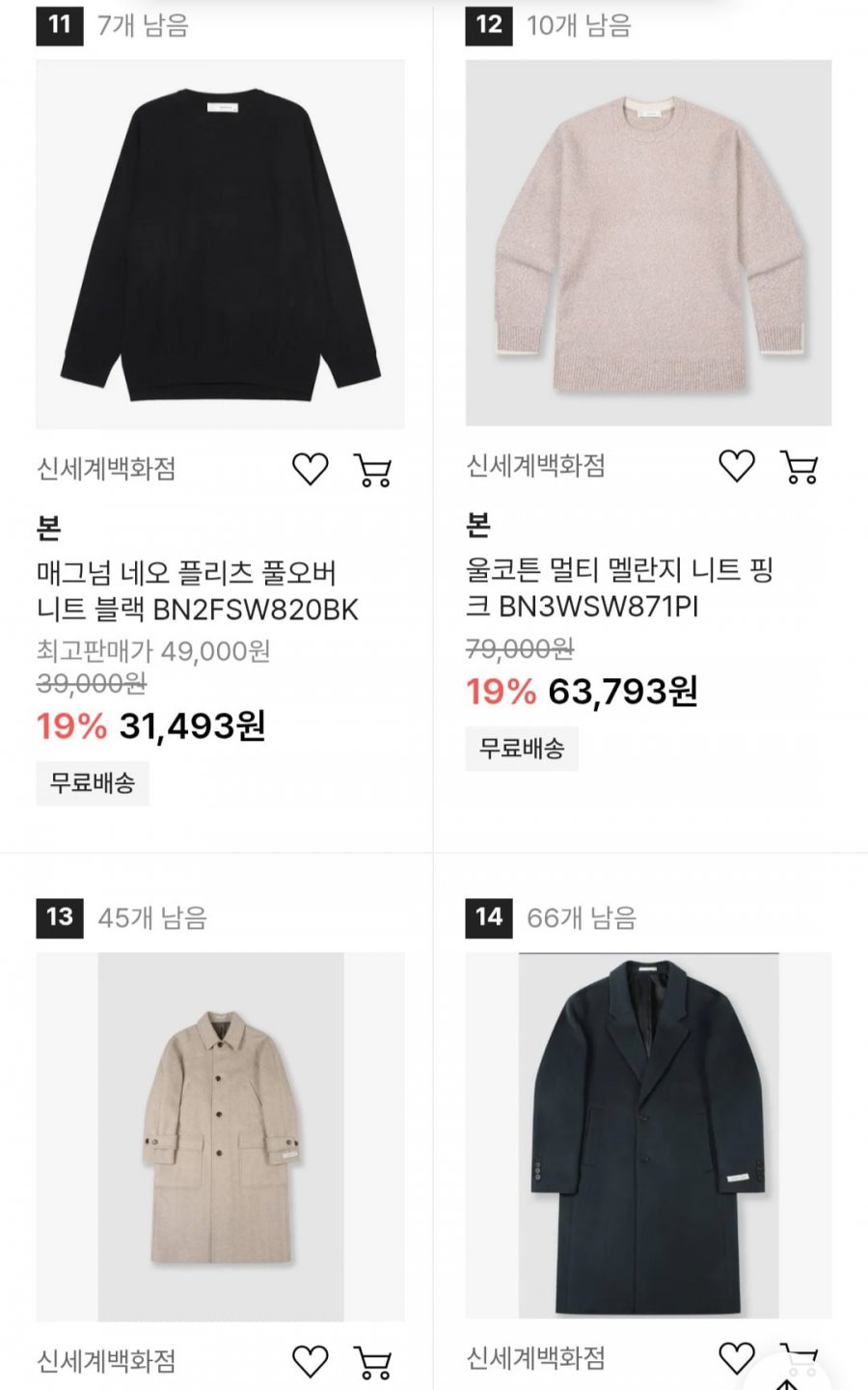This screenshot has width=868, height=1390.
Task: Like the beige coat ranked 13
Action: 311,1361
